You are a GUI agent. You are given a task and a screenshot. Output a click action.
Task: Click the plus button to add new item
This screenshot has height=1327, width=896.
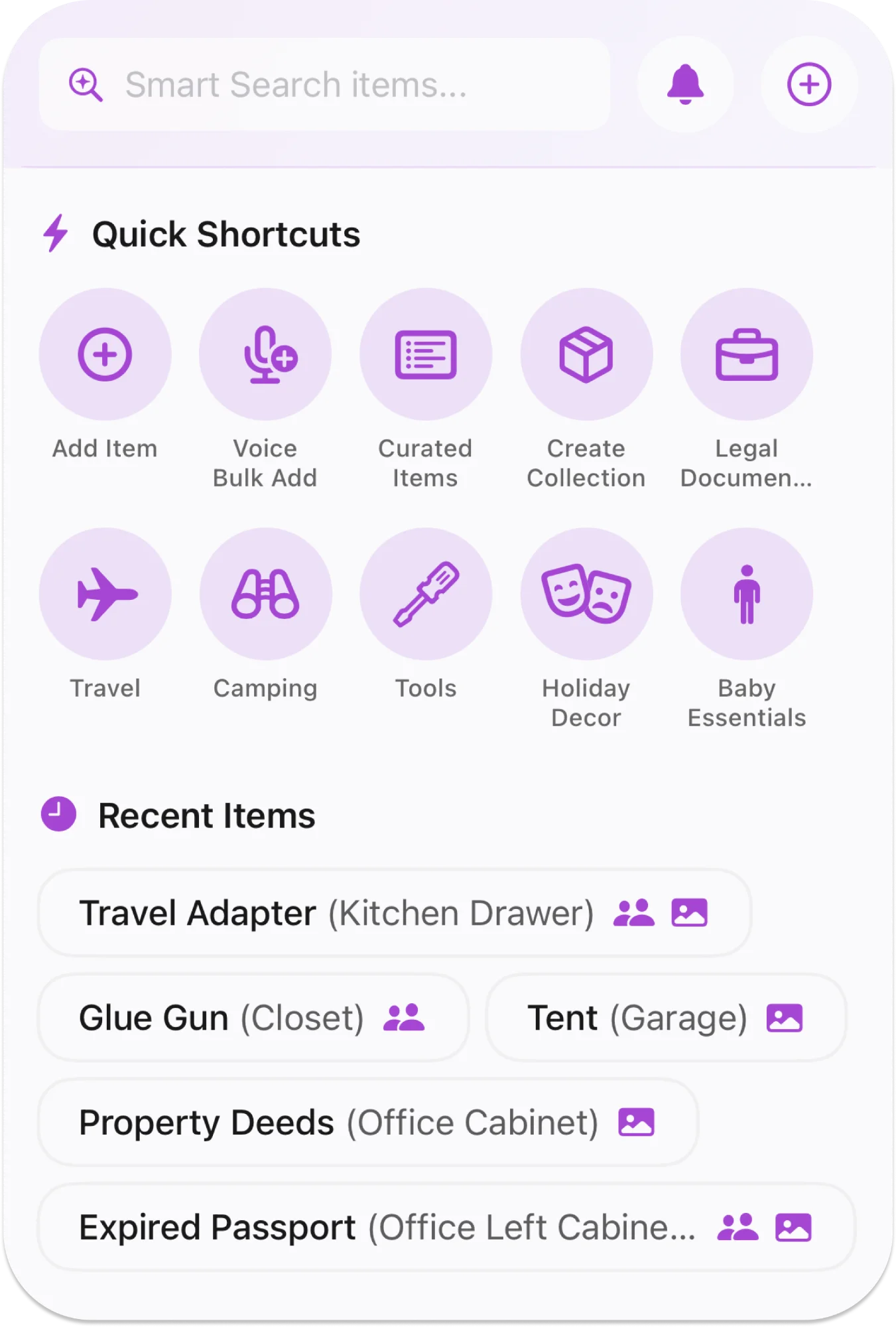click(x=809, y=84)
